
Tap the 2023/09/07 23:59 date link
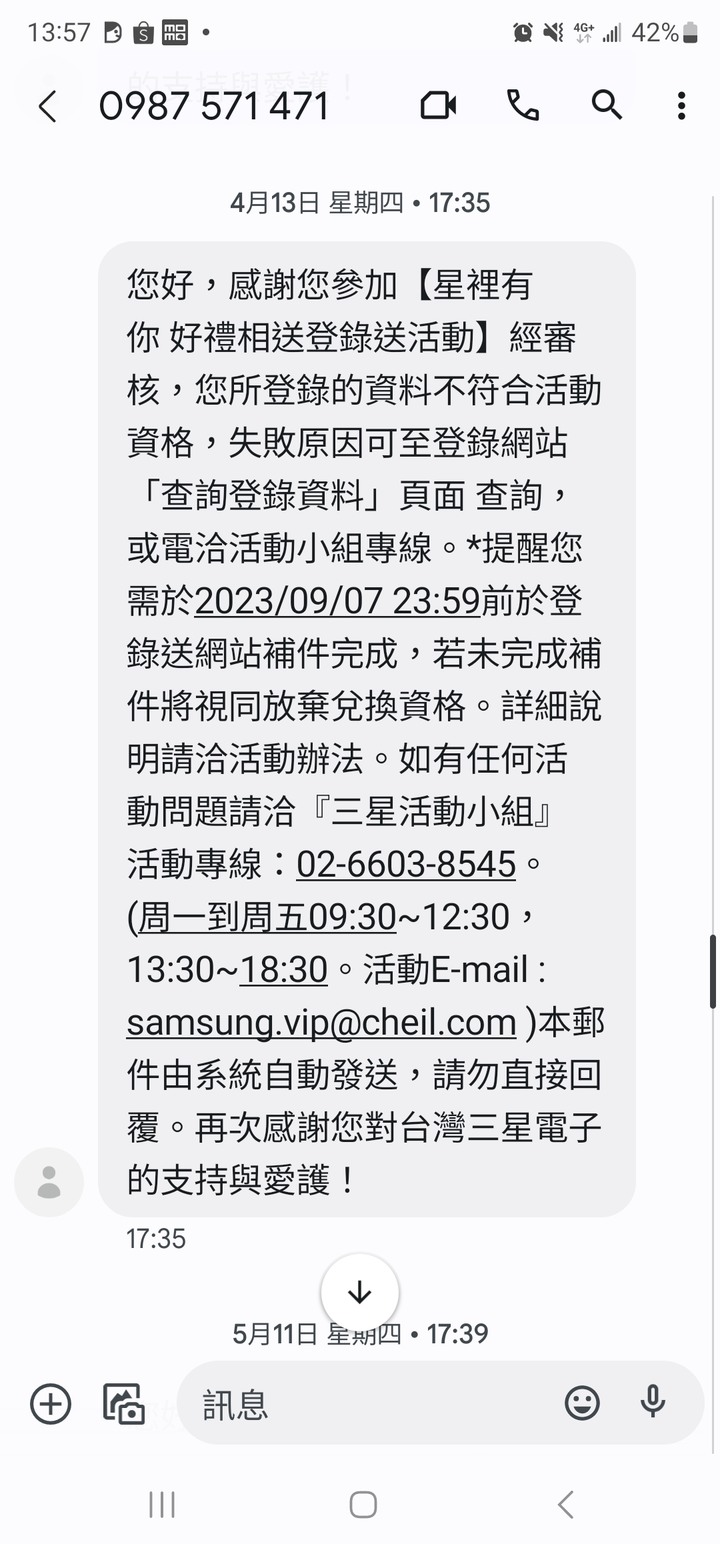click(338, 601)
